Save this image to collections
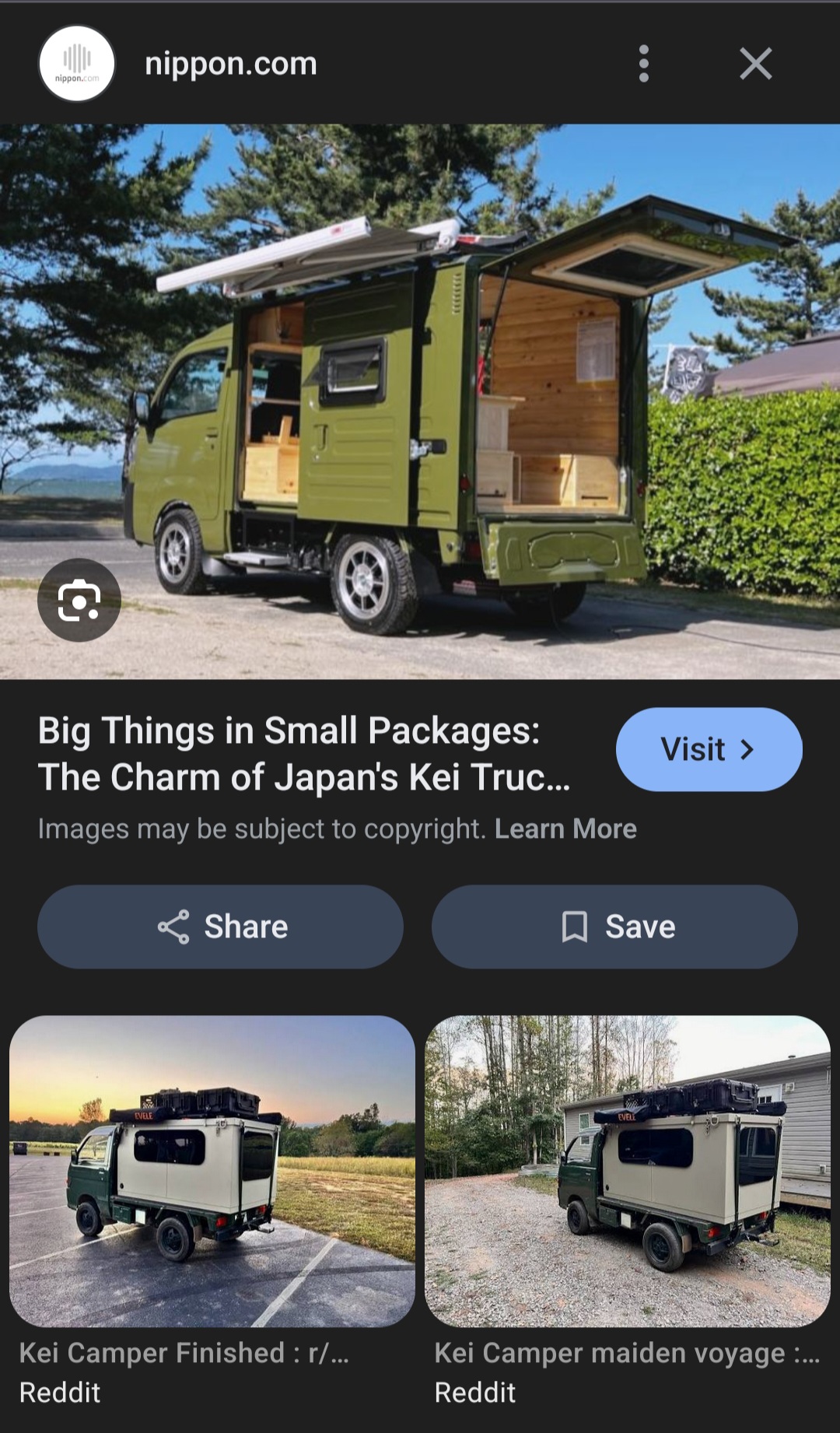The height and width of the screenshot is (1433, 840). (x=614, y=927)
